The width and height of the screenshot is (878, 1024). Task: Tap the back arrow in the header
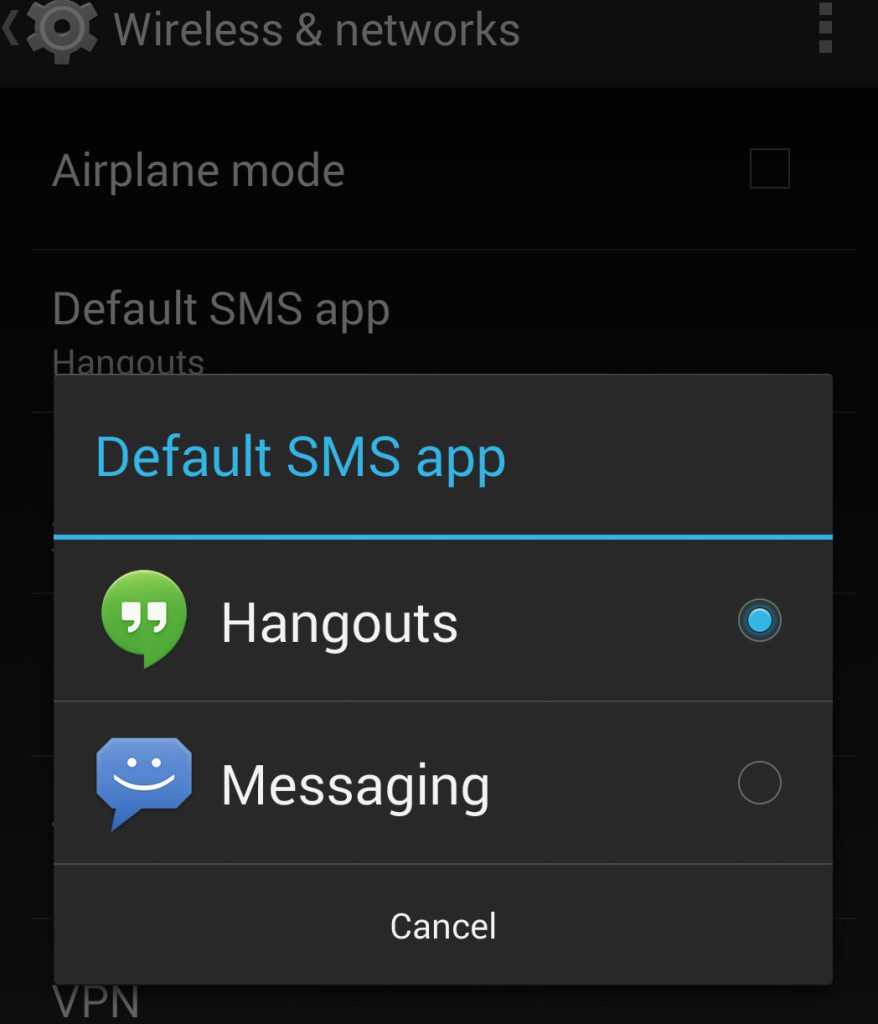click(10, 30)
